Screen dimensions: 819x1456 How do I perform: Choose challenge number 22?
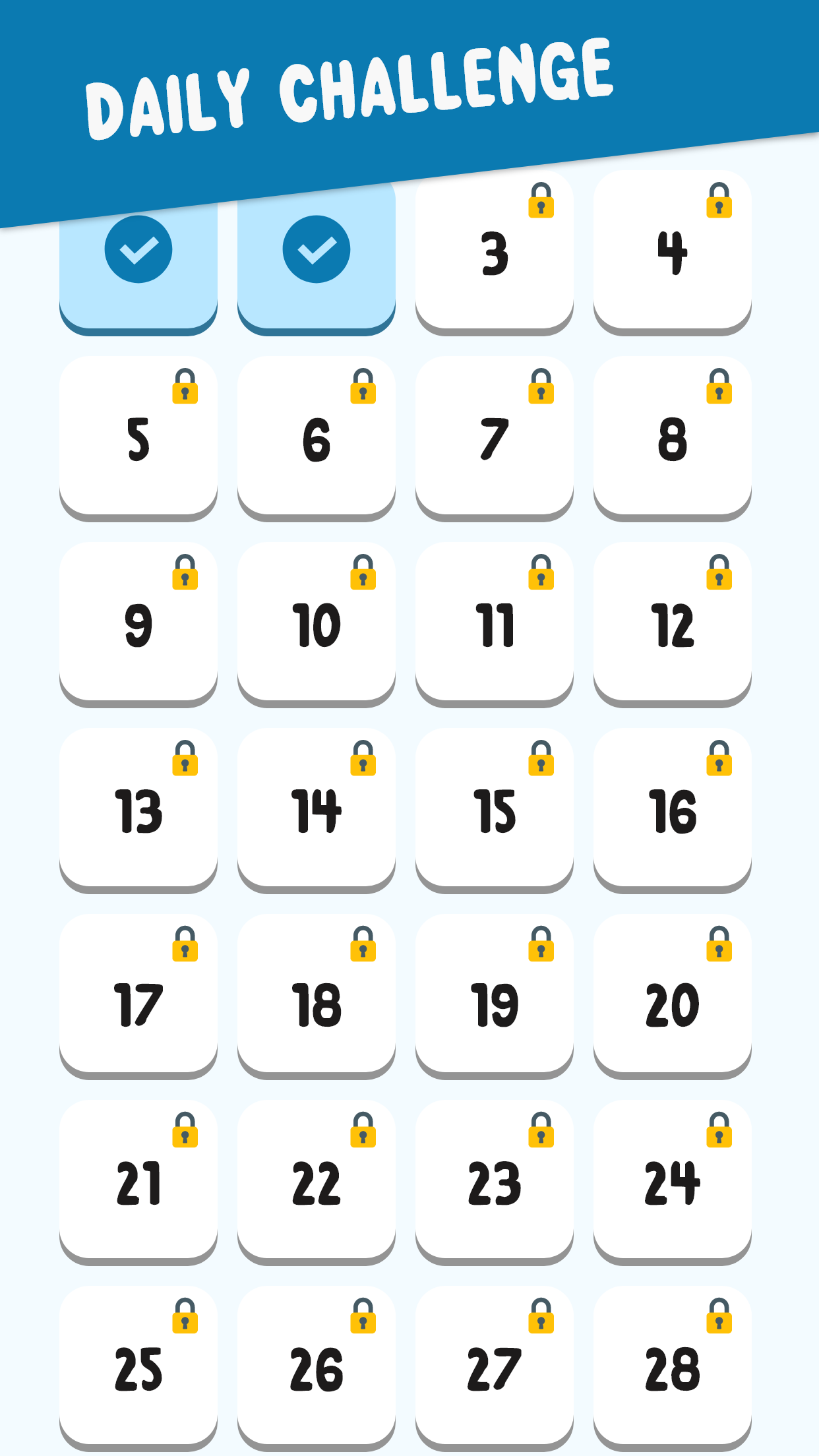317,1182
